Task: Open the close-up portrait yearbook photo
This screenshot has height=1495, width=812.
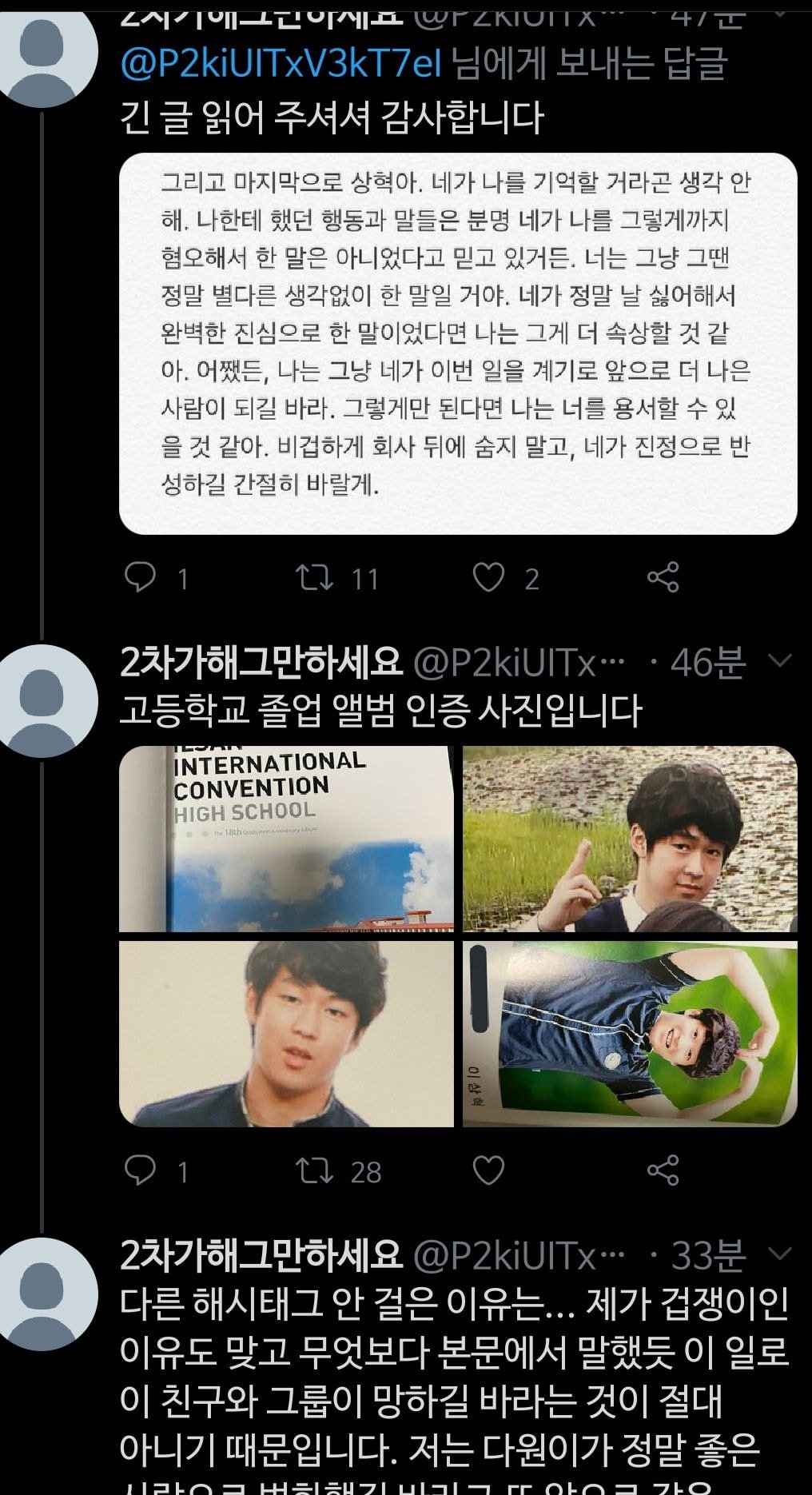Action: click(286, 1034)
